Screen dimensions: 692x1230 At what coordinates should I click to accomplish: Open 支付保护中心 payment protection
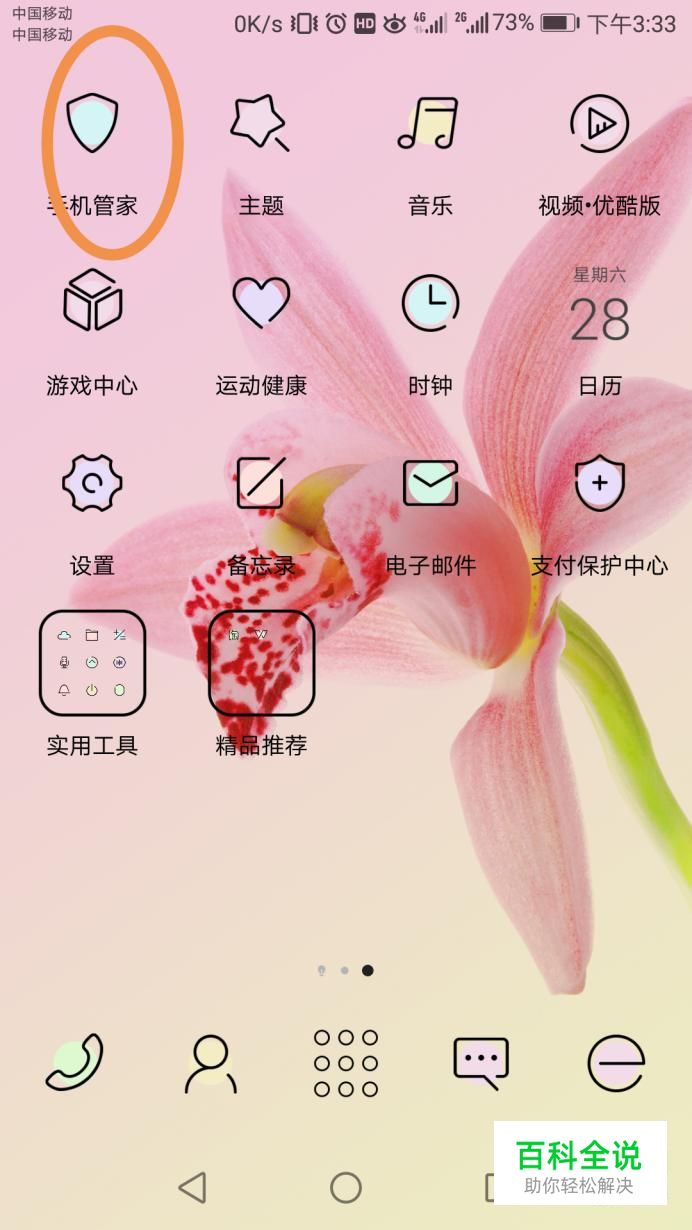[599, 484]
